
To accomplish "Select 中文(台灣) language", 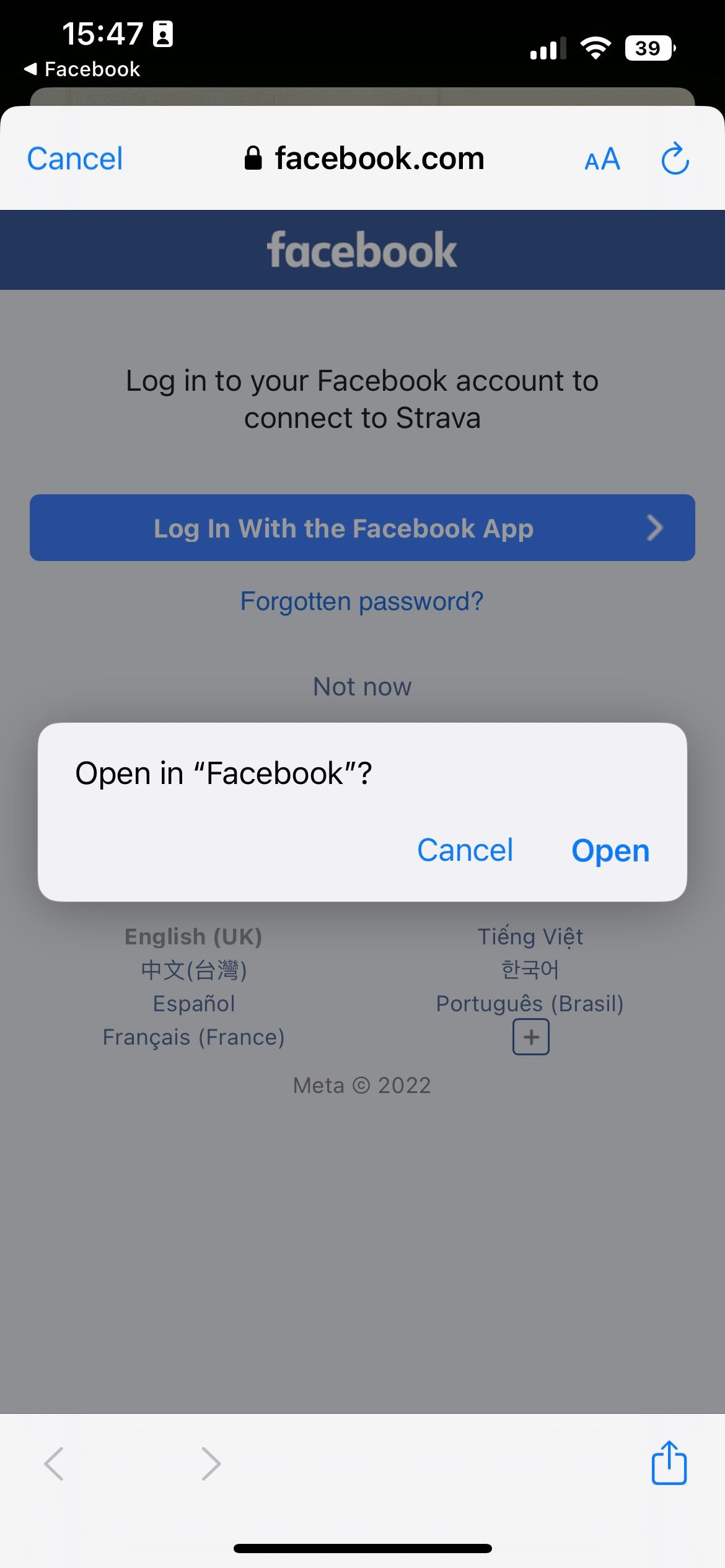I will [x=194, y=970].
